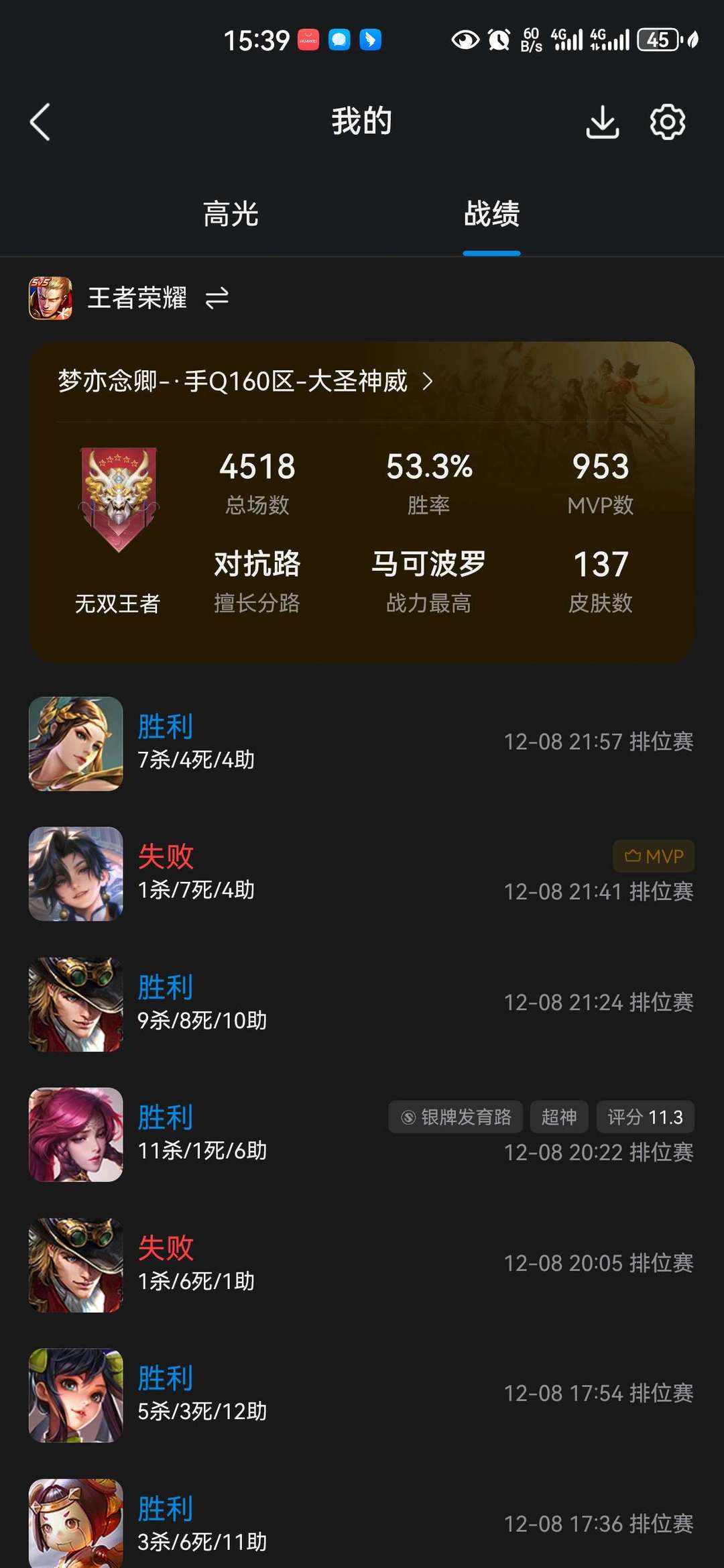
Task: Select the 战绩 tab
Action: click(491, 214)
